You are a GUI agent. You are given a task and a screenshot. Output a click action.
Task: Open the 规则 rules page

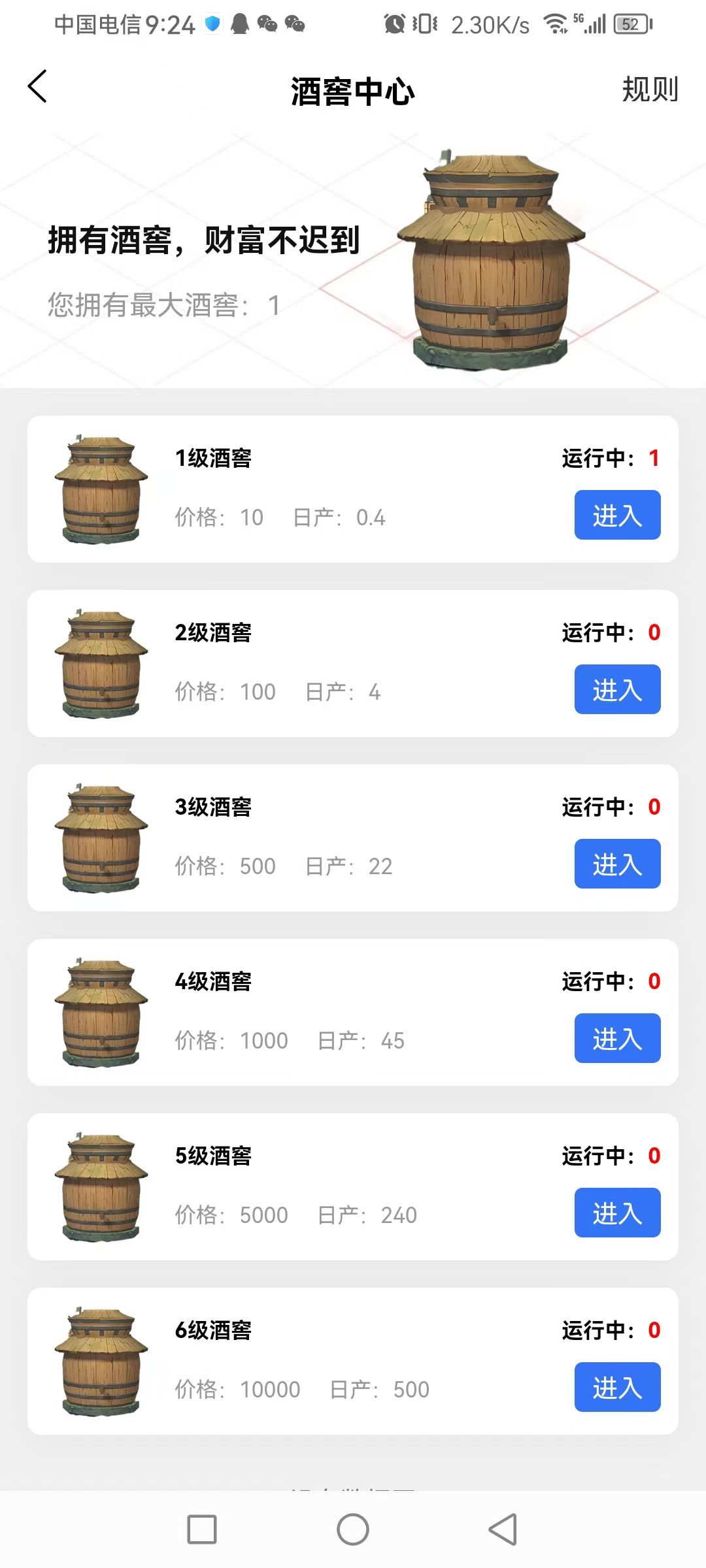point(648,90)
